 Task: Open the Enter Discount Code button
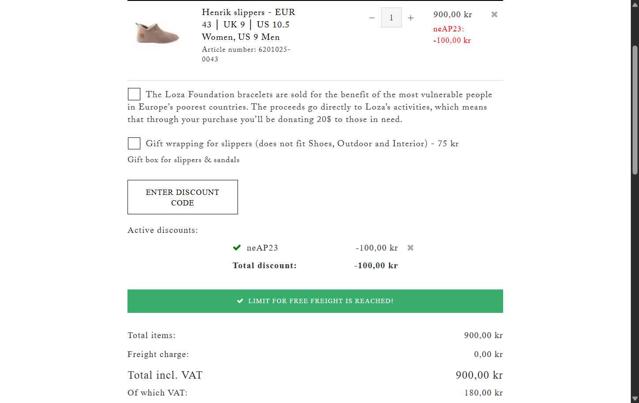click(x=182, y=197)
